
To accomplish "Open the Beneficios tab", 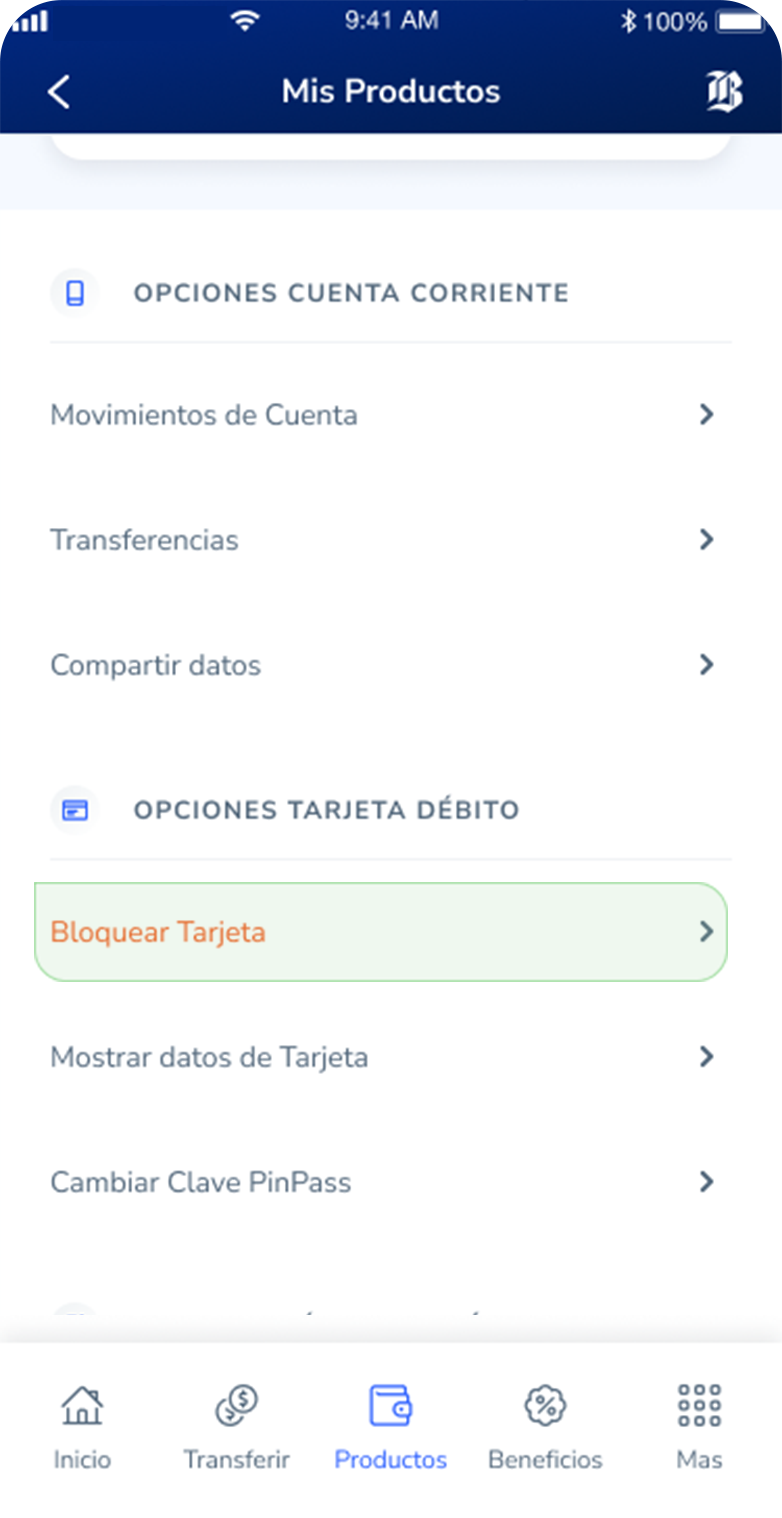I will (545, 1427).
